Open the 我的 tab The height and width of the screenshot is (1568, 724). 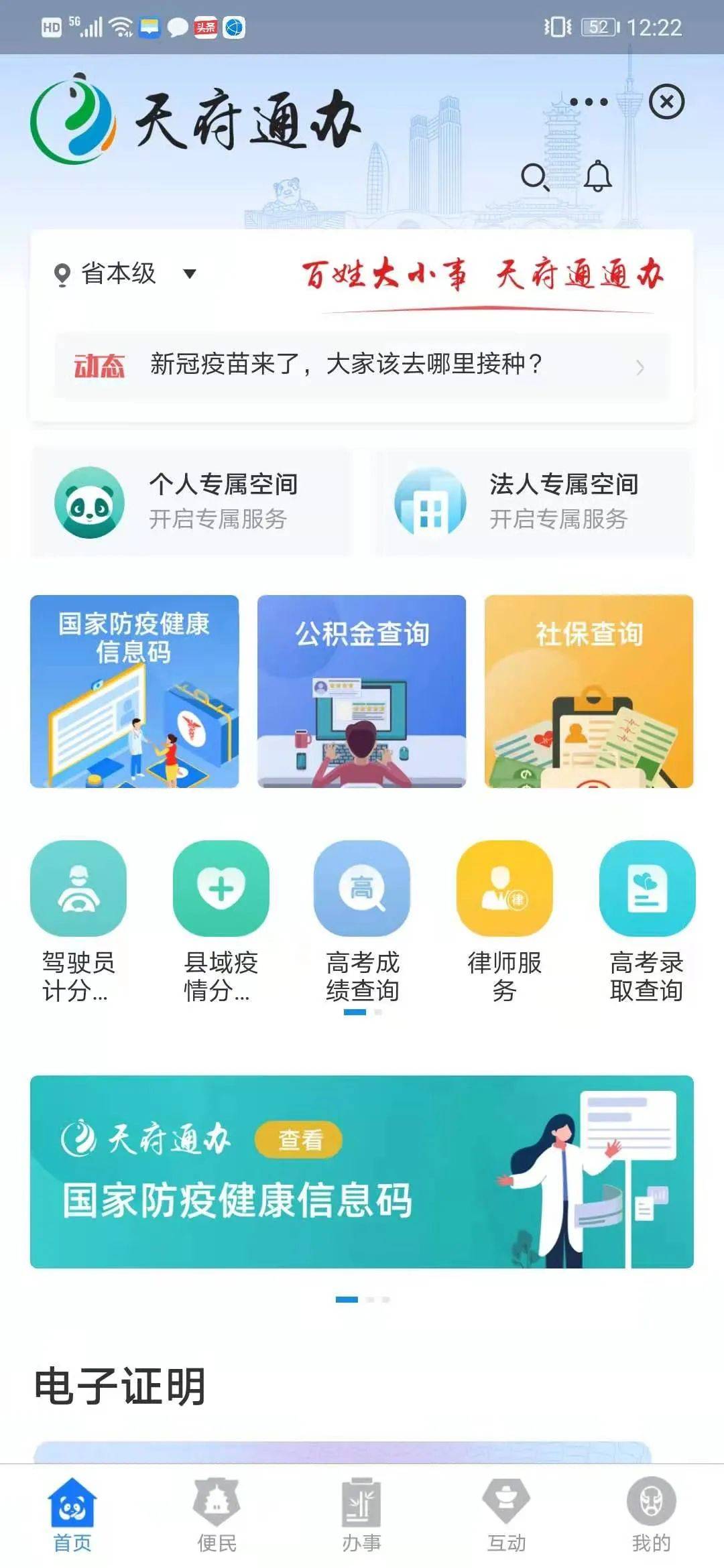point(650,1521)
